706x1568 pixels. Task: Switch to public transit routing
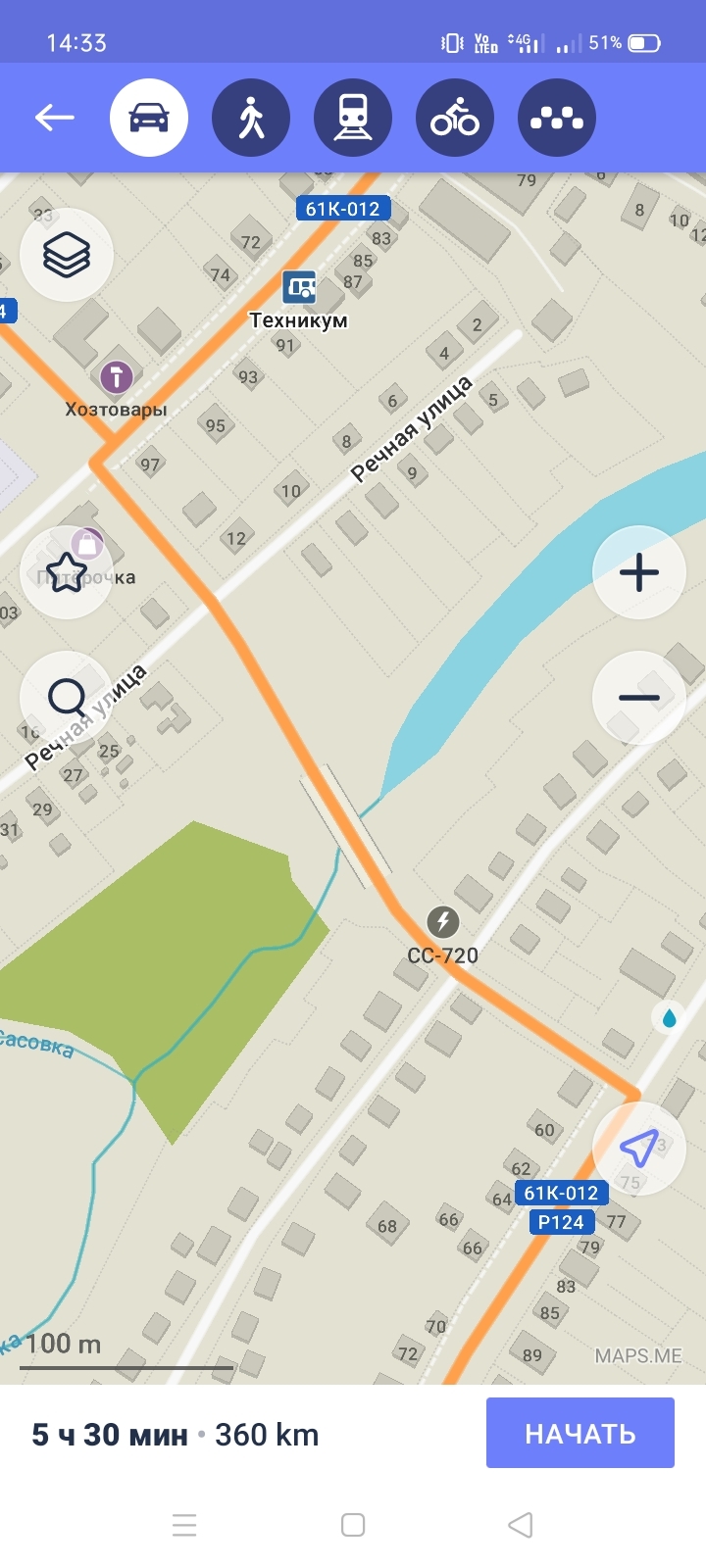tap(353, 119)
